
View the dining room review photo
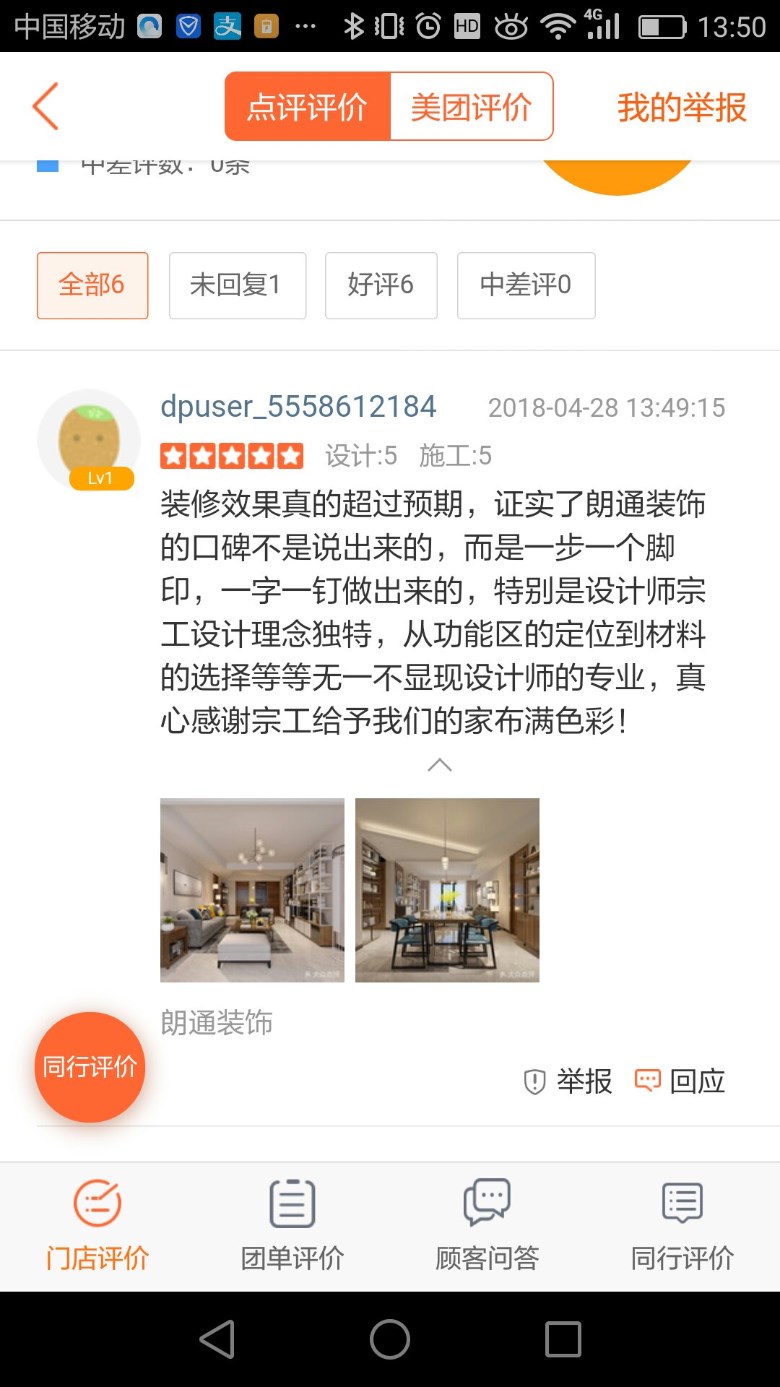(447, 890)
